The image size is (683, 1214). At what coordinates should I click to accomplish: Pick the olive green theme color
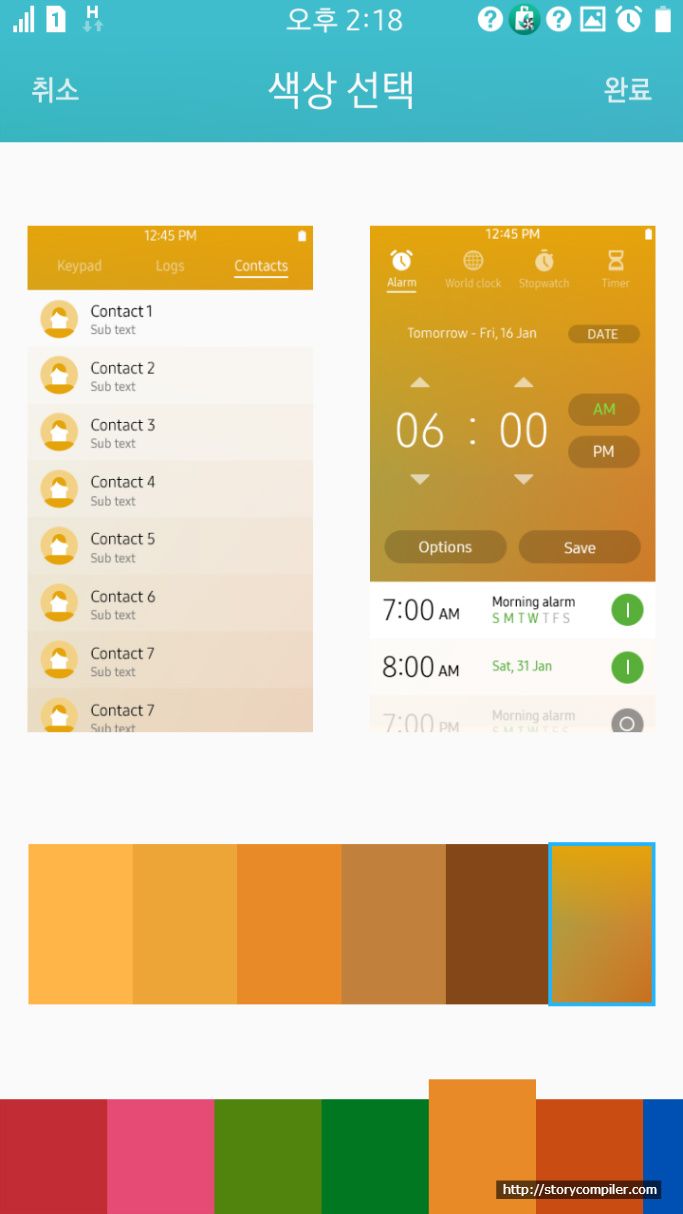268,1156
